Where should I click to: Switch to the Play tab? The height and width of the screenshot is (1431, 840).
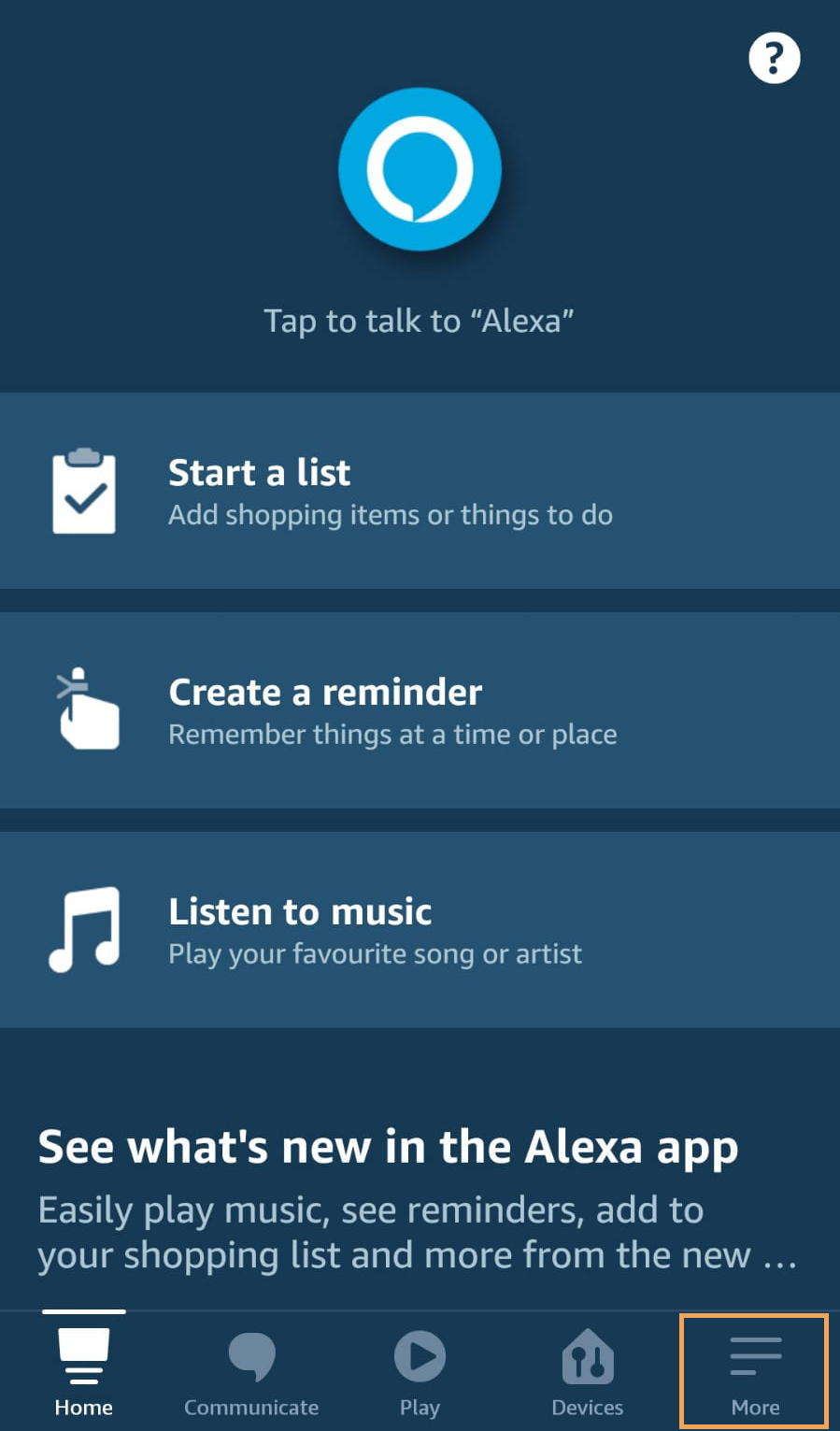pos(420,1371)
